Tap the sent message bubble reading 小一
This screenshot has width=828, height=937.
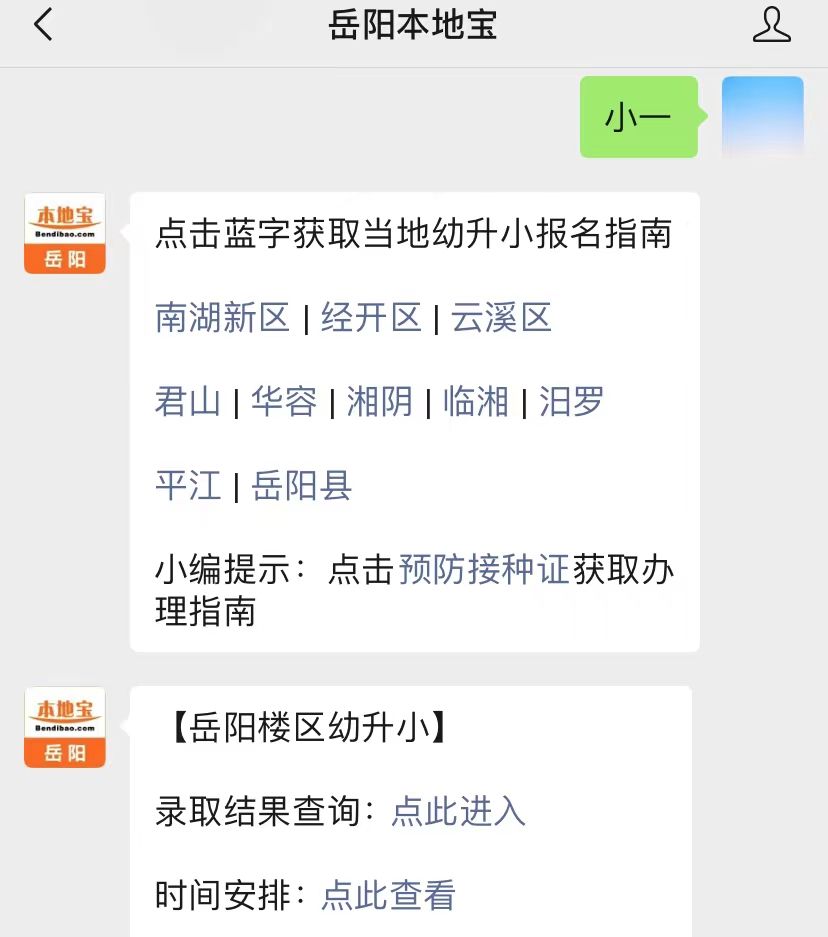coord(638,115)
